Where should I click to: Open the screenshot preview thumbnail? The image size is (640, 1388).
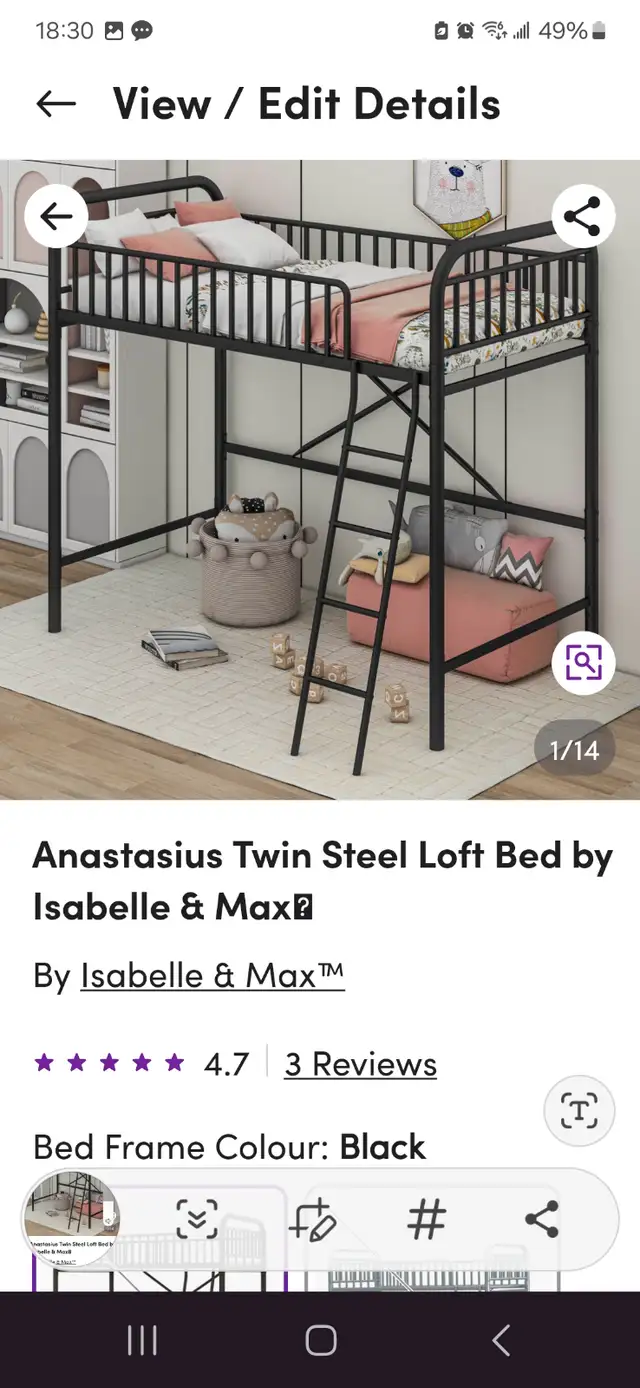(x=71, y=1219)
